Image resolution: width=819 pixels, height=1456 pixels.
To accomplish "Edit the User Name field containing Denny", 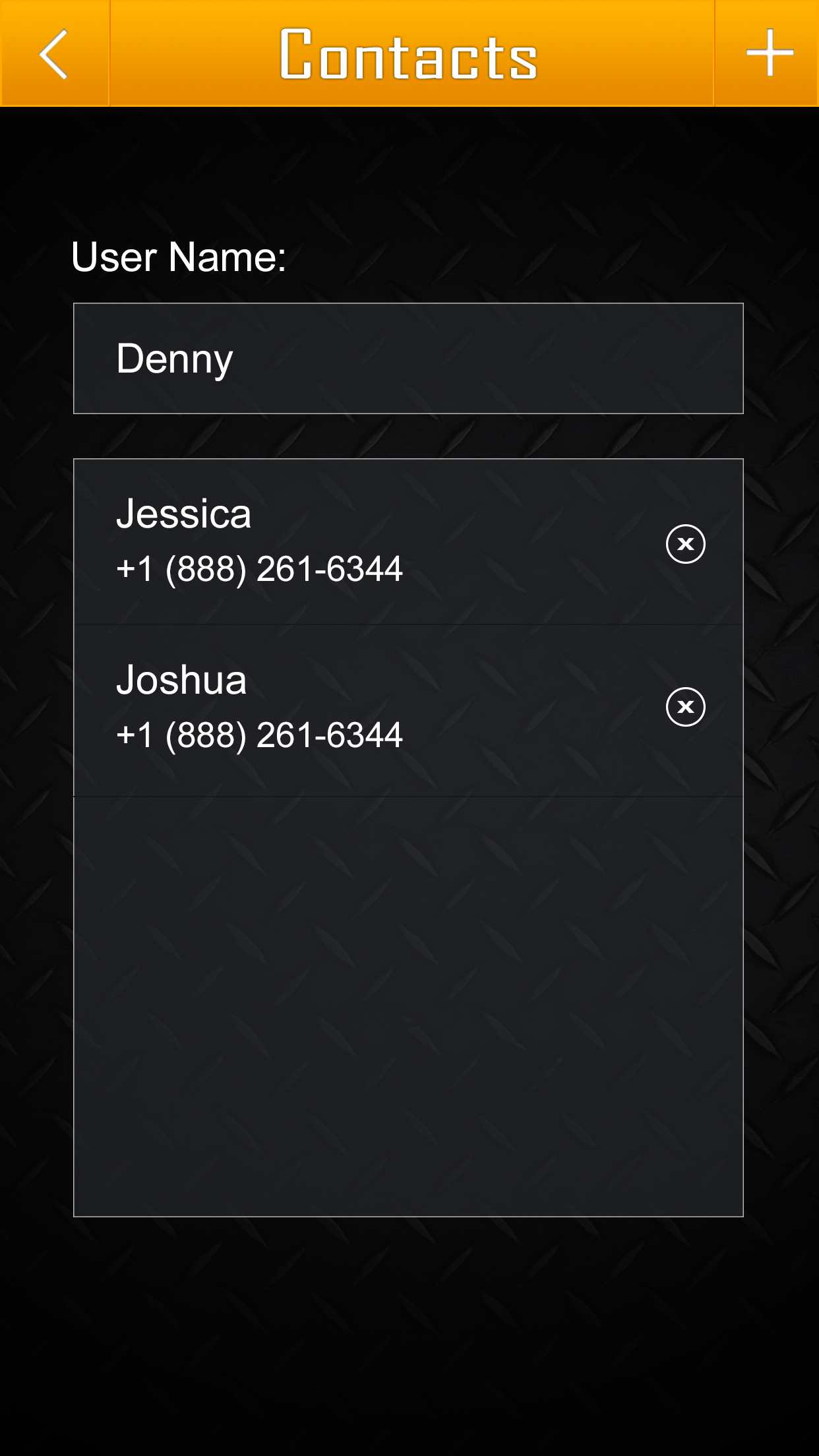I will click(408, 359).
